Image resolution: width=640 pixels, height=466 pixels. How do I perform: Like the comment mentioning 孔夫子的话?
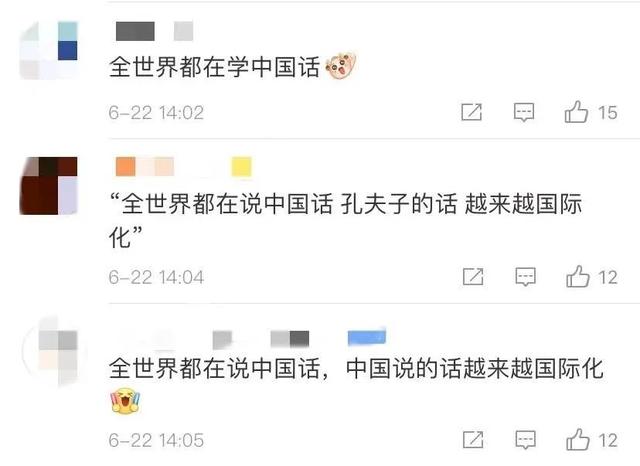tap(576, 276)
